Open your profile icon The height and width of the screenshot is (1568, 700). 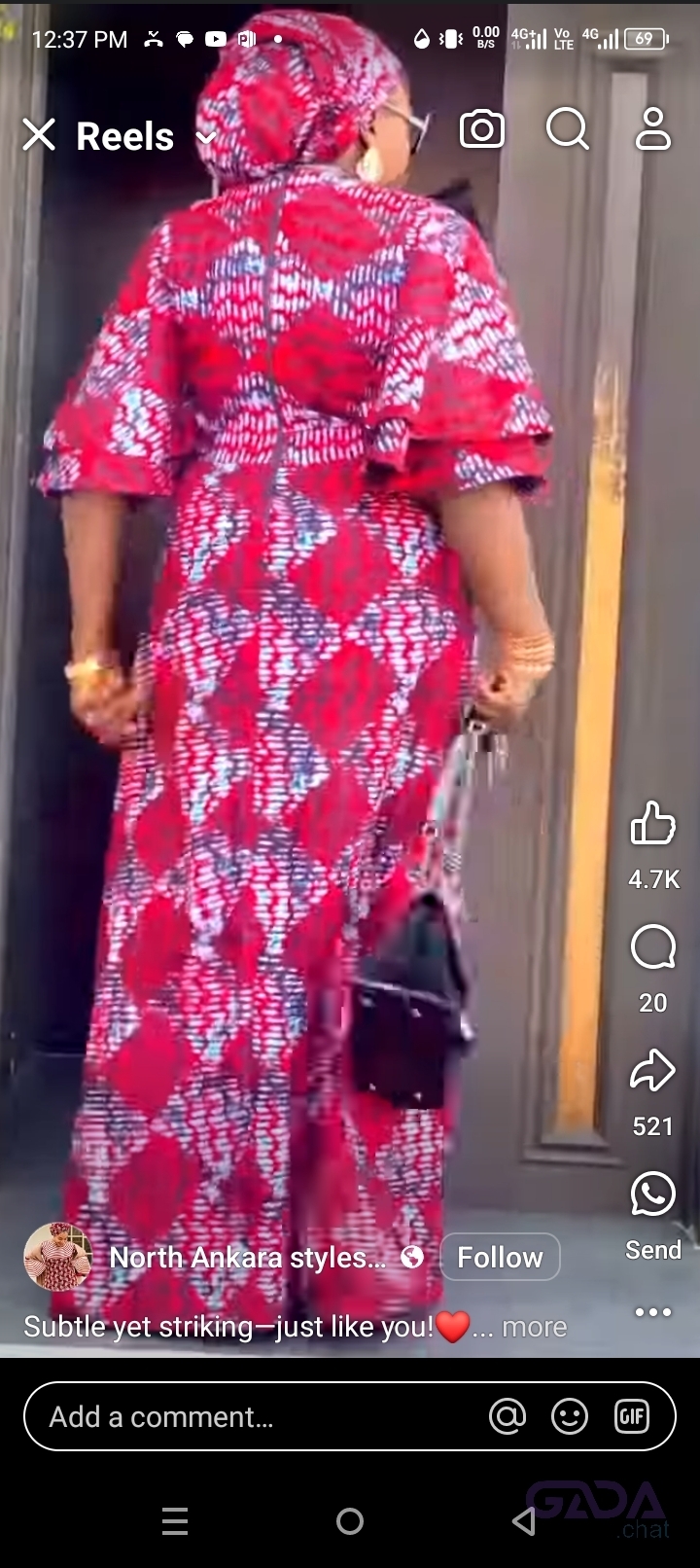click(x=652, y=129)
